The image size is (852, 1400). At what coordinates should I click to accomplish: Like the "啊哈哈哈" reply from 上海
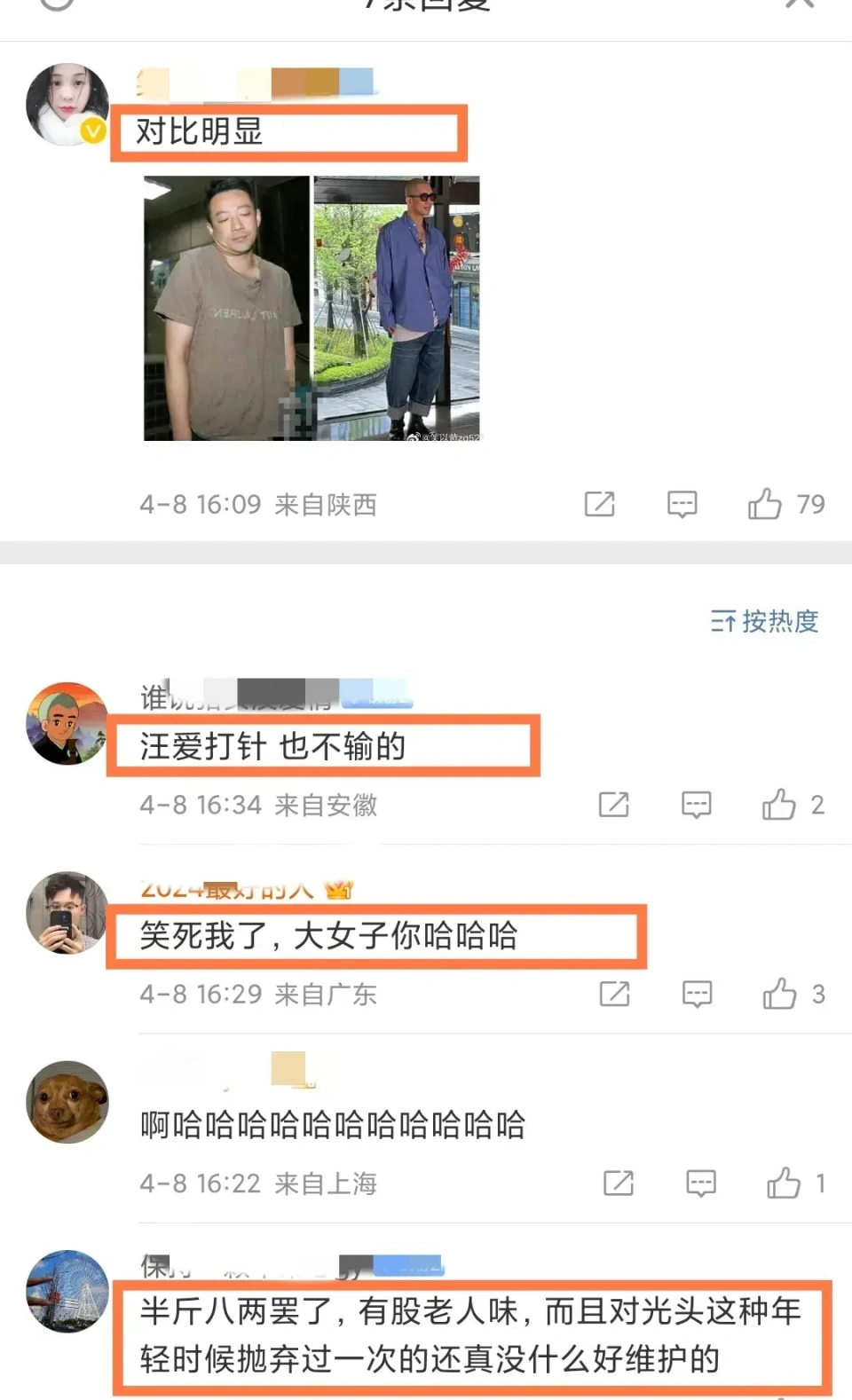pyautogui.click(x=784, y=1183)
